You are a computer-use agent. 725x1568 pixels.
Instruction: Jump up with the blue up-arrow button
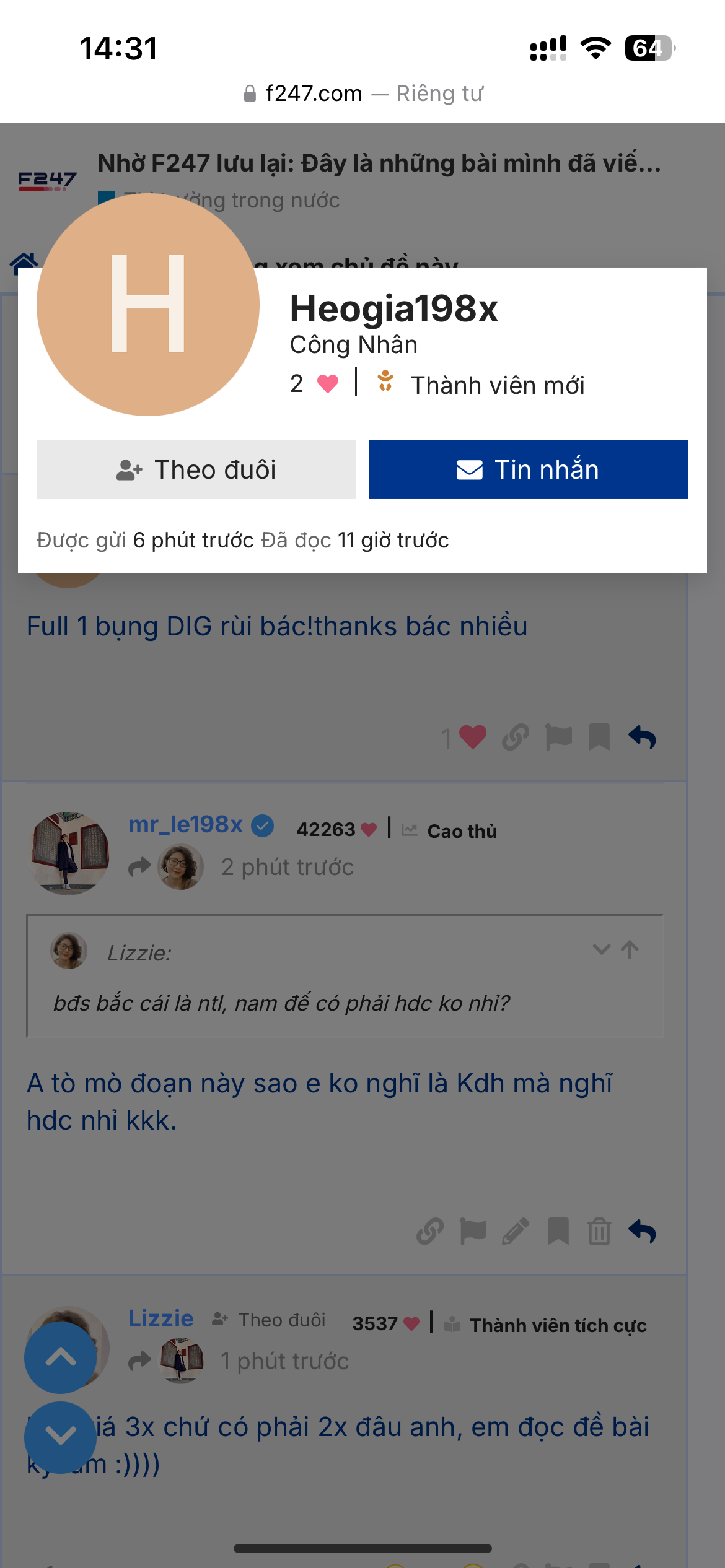(x=60, y=1357)
